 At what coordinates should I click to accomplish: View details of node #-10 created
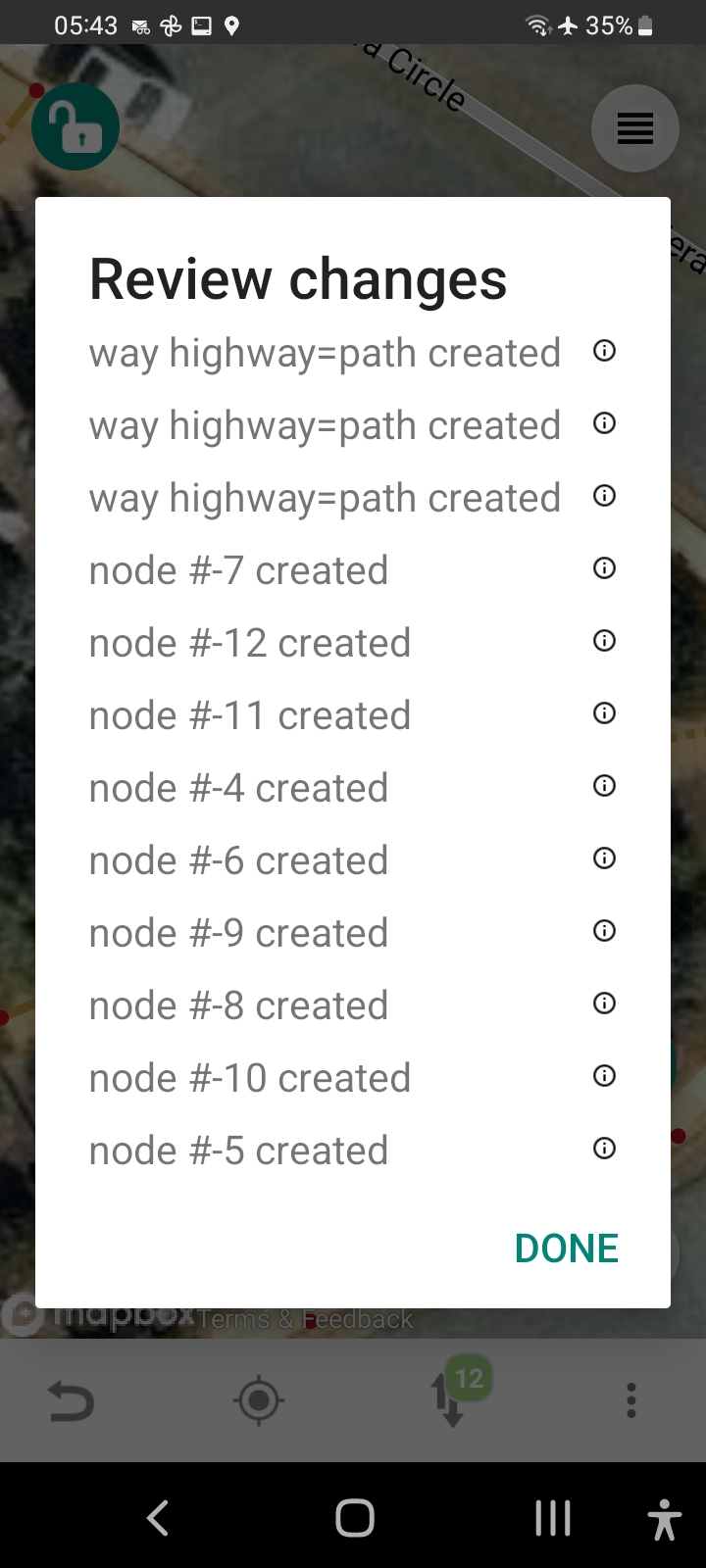coord(605,1076)
